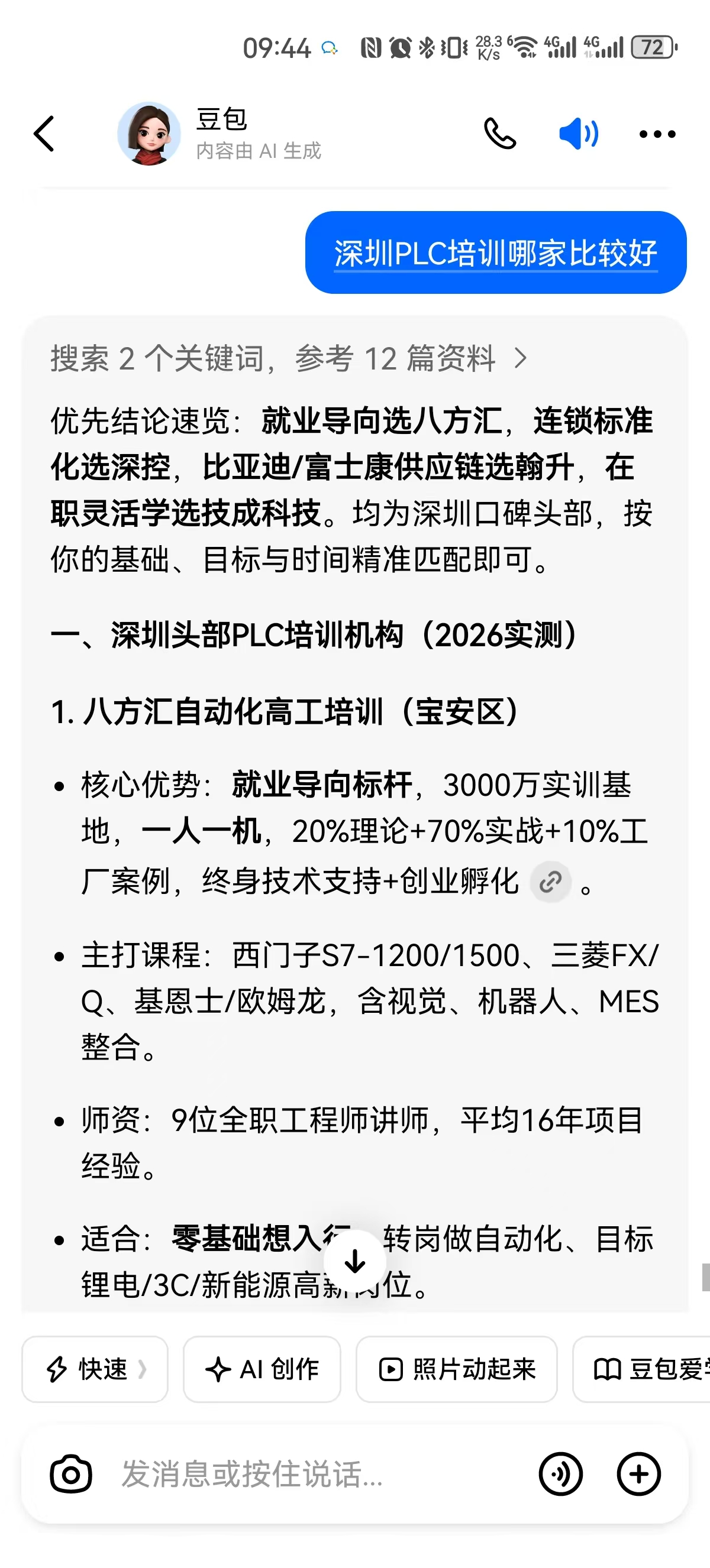Image resolution: width=710 pixels, height=1568 pixels.
Task: Mute the text-to-speech speaker icon
Action: coord(577,133)
